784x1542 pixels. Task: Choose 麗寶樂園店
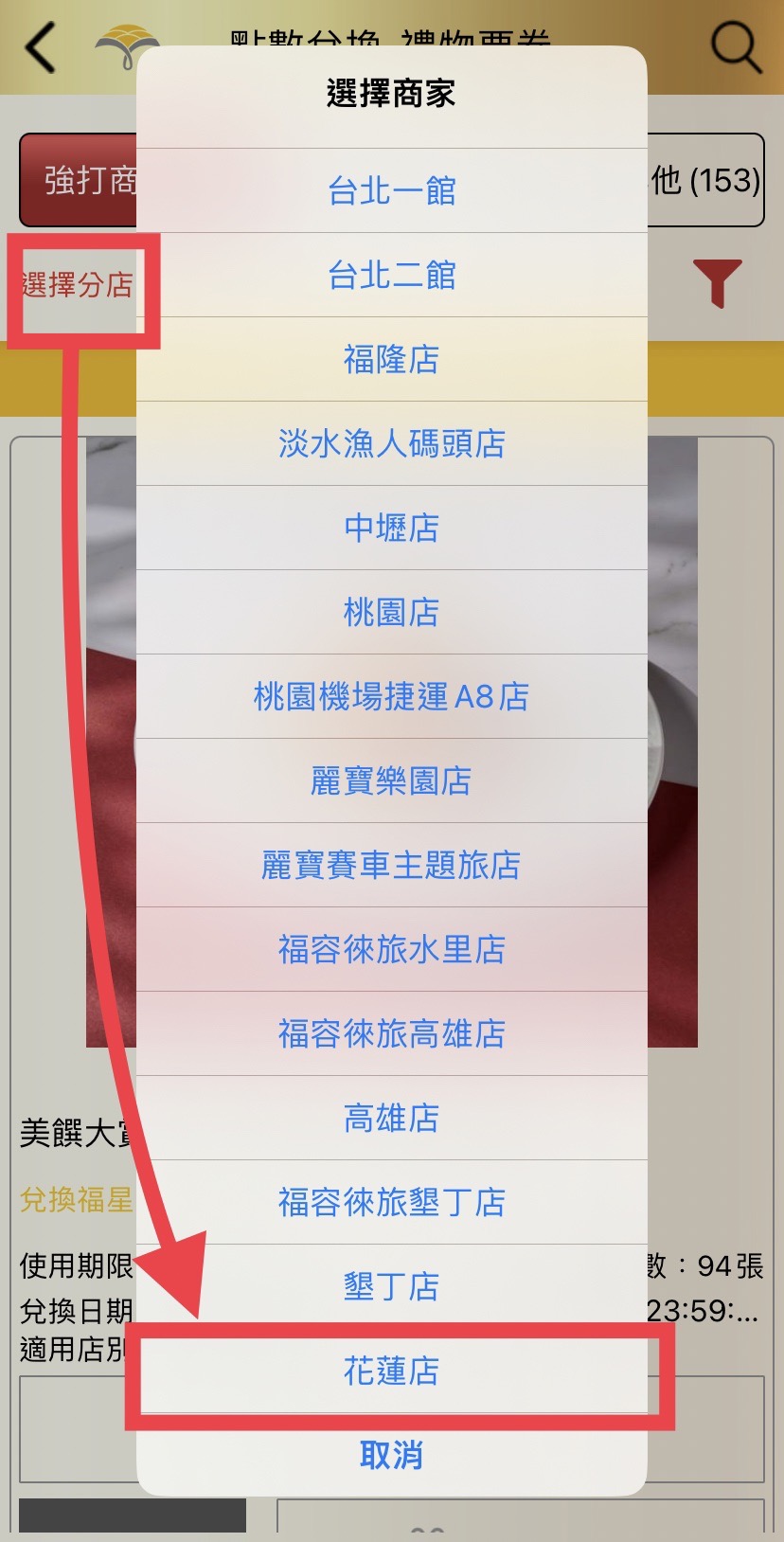(391, 780)
